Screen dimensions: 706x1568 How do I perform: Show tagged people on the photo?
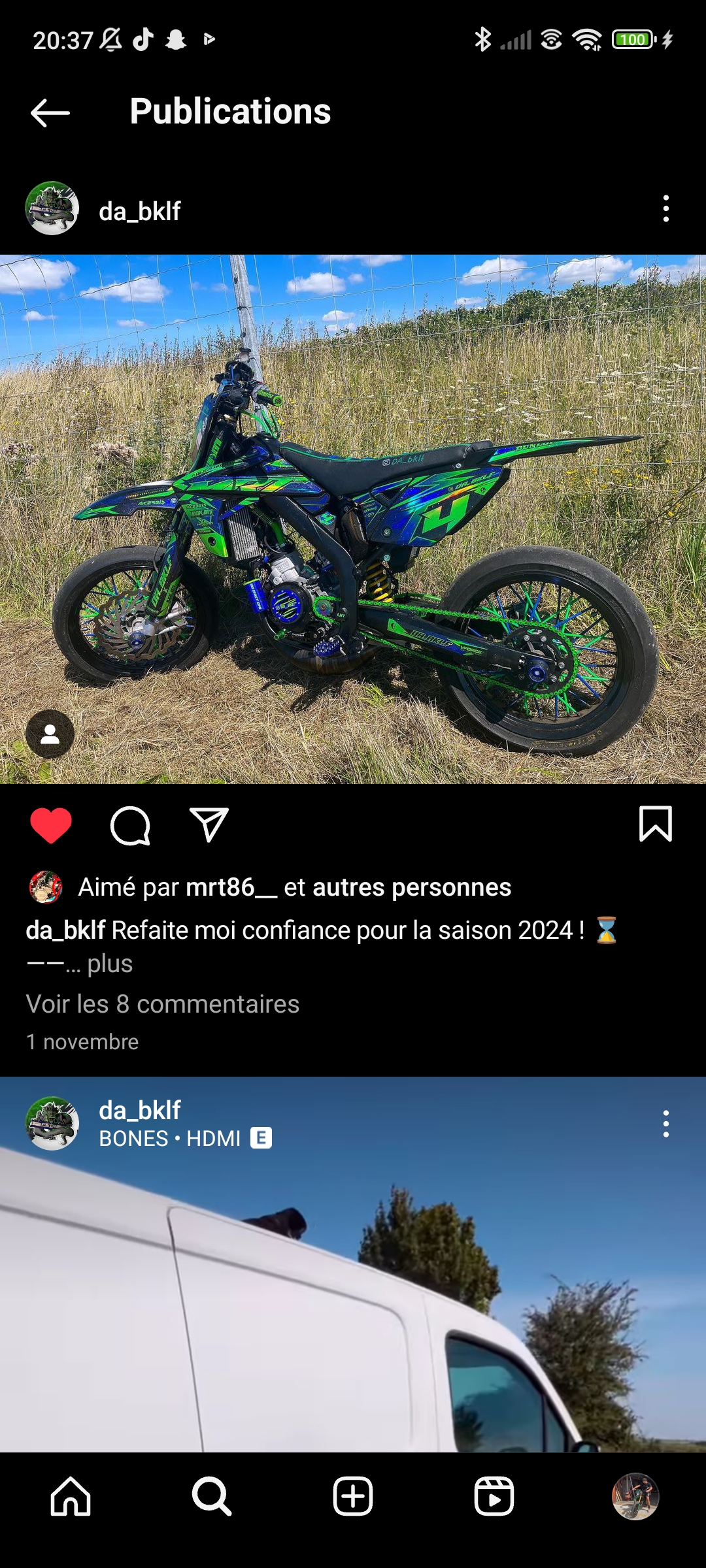[50, 734]
